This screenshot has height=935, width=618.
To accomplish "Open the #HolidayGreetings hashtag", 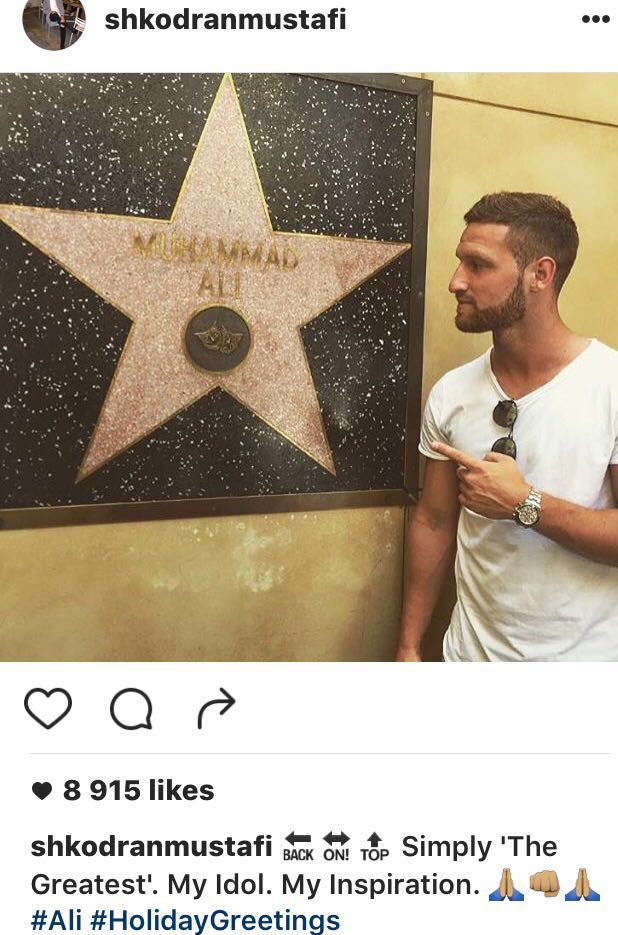I will click(x=215, y=920).
